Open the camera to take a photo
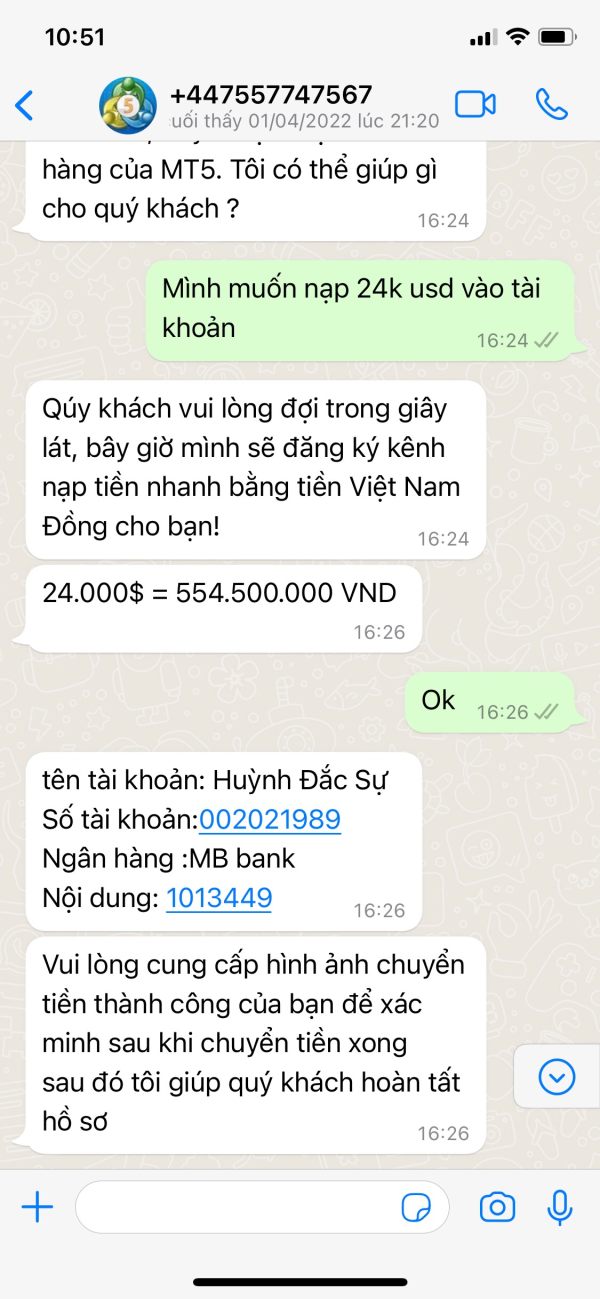This screenshot has height=1299, width=600. (x=497, y=1207)
